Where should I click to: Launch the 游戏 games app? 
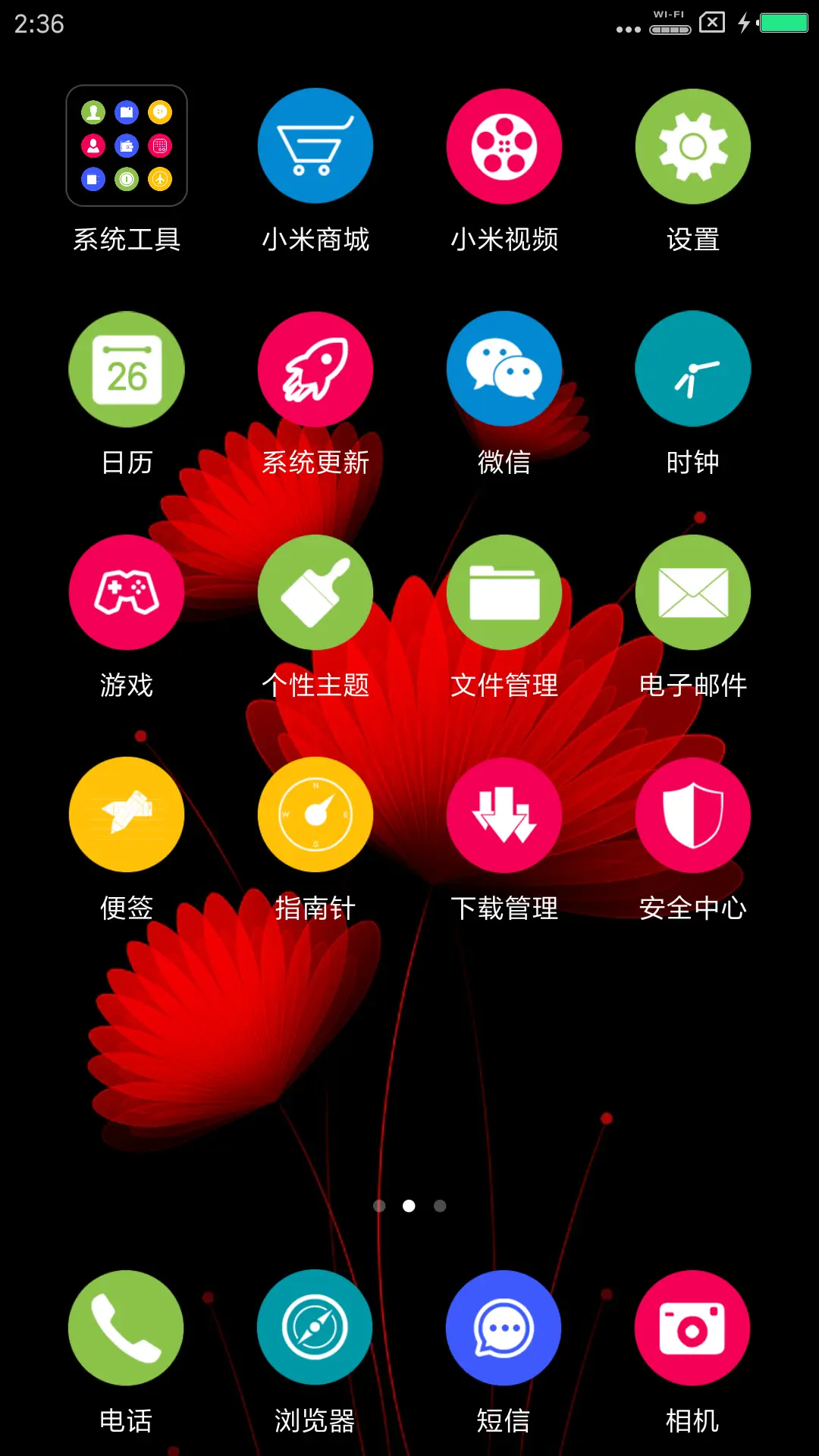tap(126, 591)
